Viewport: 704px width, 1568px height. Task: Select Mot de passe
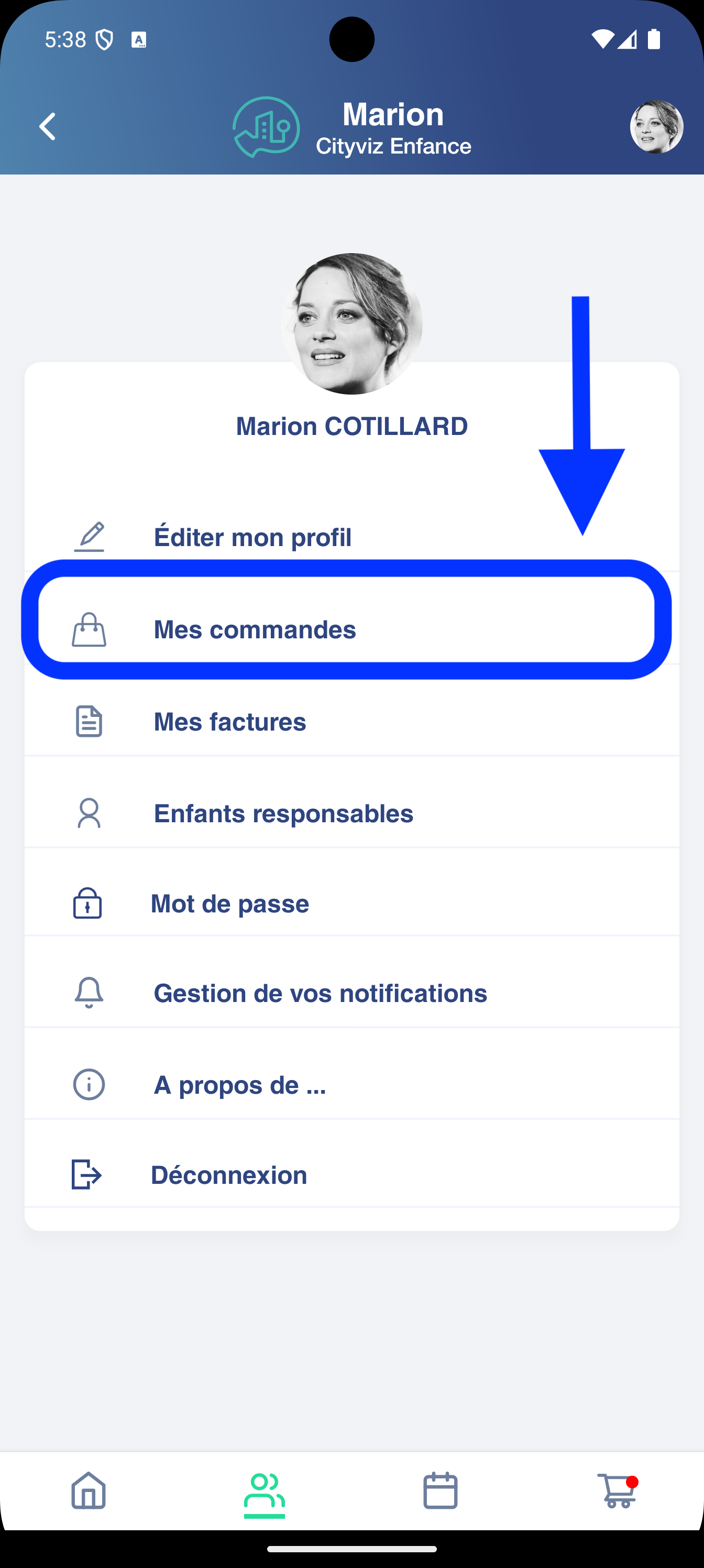230,904
